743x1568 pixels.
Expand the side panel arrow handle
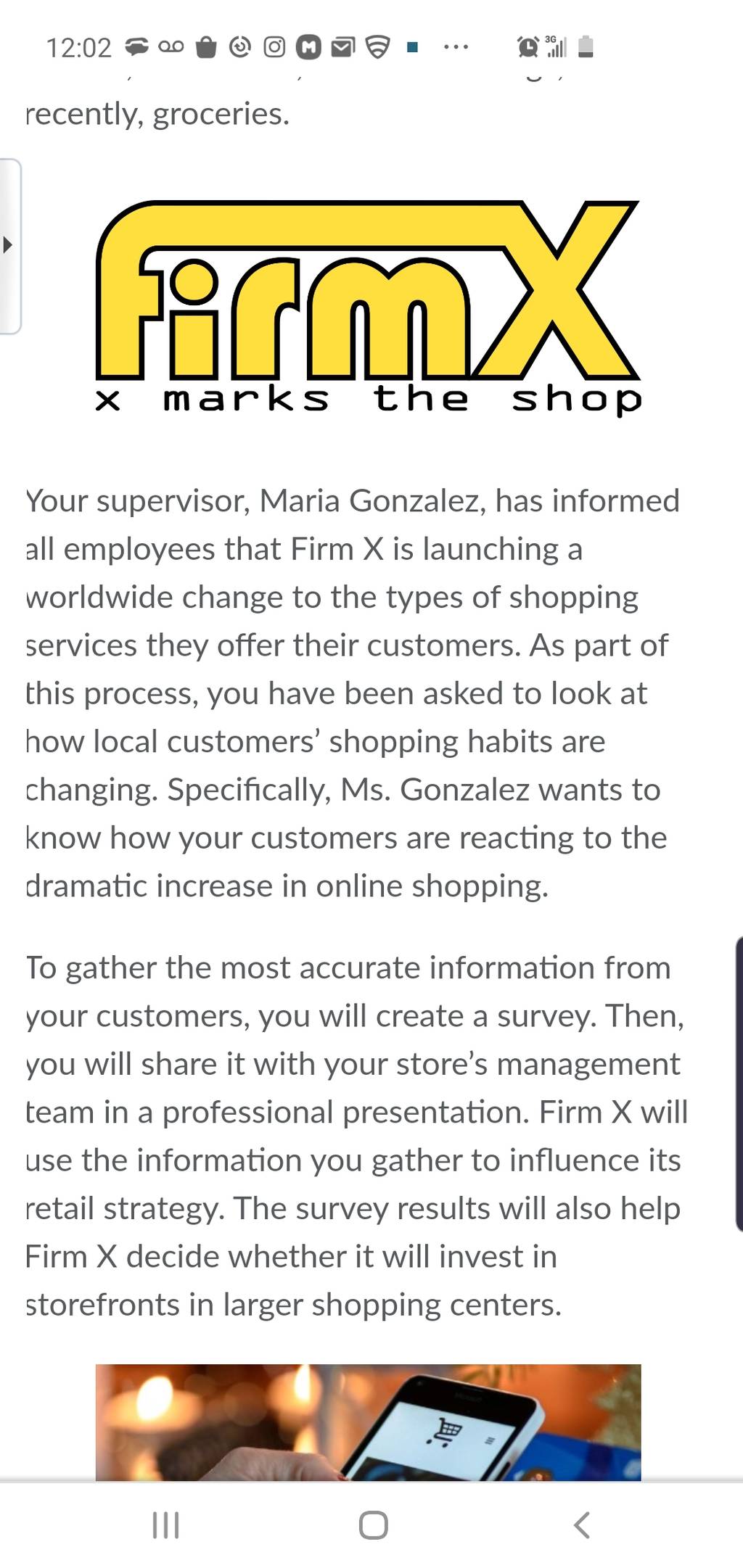9,245
